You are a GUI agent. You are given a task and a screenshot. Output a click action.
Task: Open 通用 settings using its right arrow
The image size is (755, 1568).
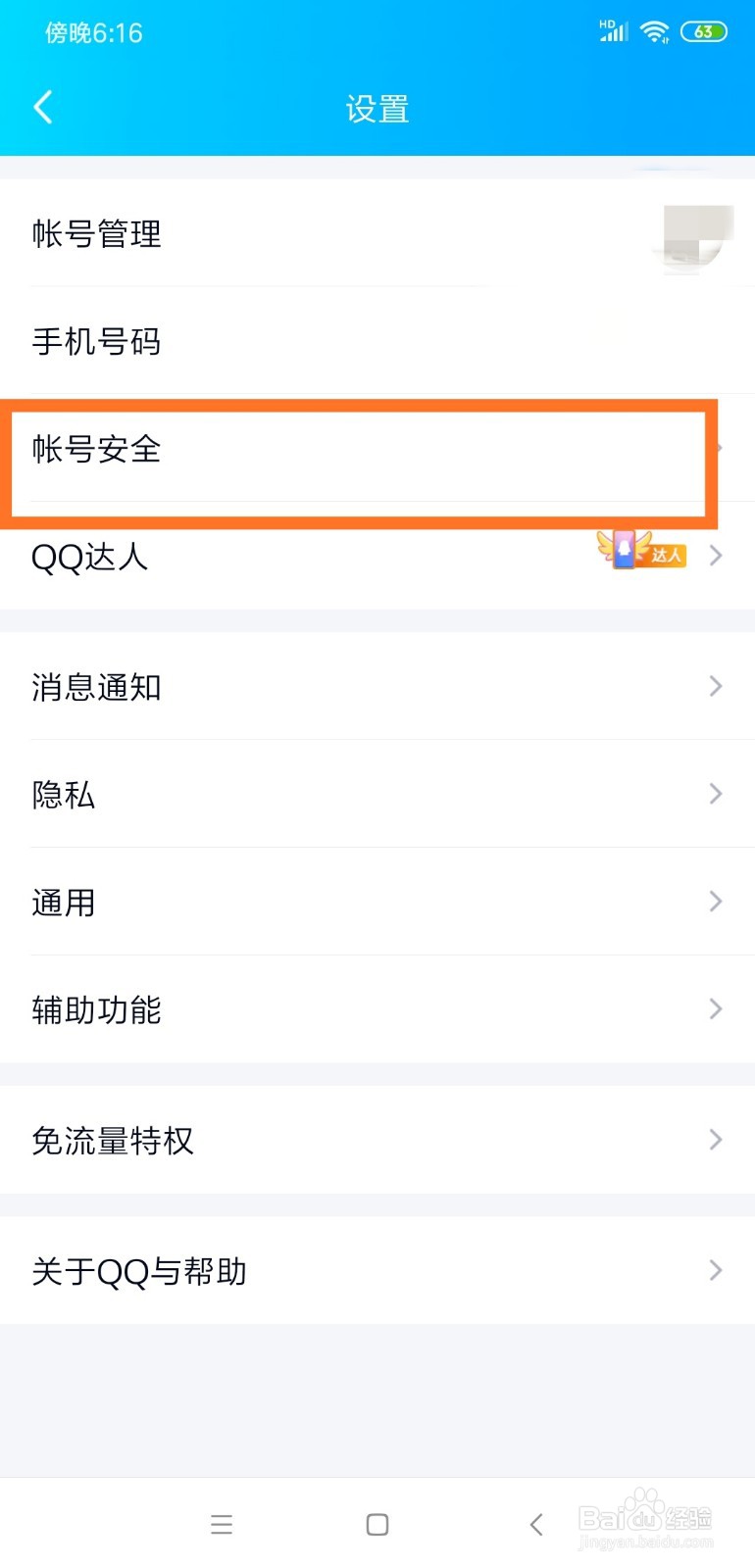point(715,902)
